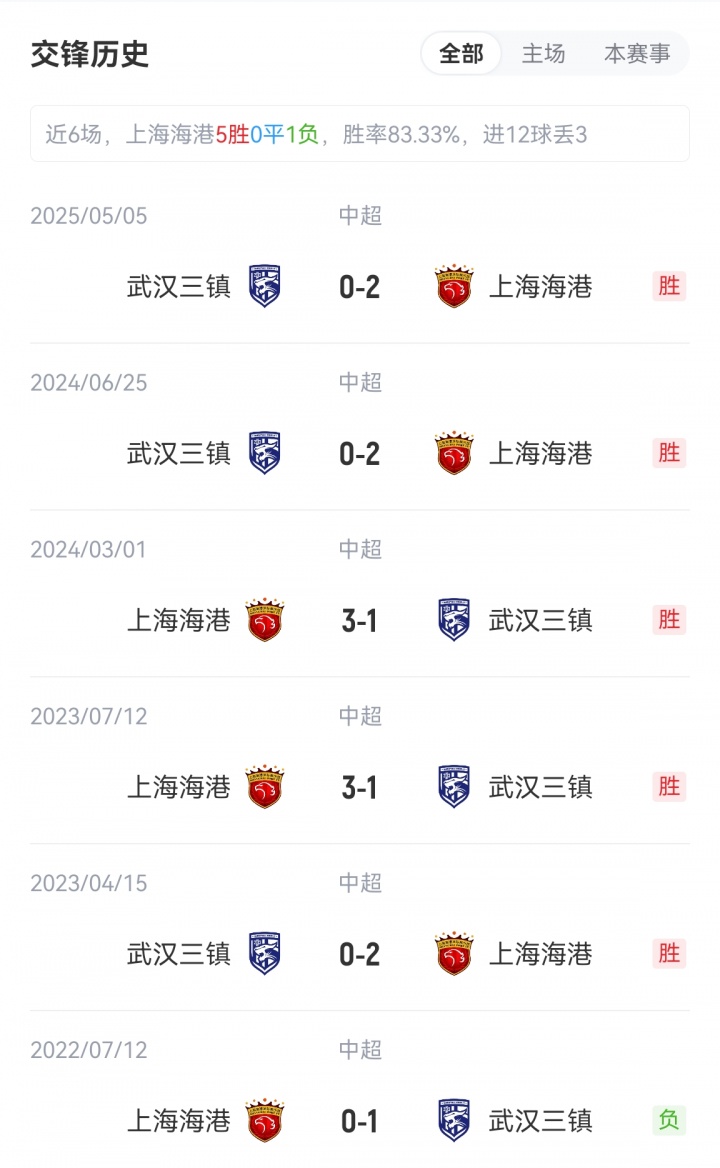Open the 本赛事 tab

tap(637, 54)
